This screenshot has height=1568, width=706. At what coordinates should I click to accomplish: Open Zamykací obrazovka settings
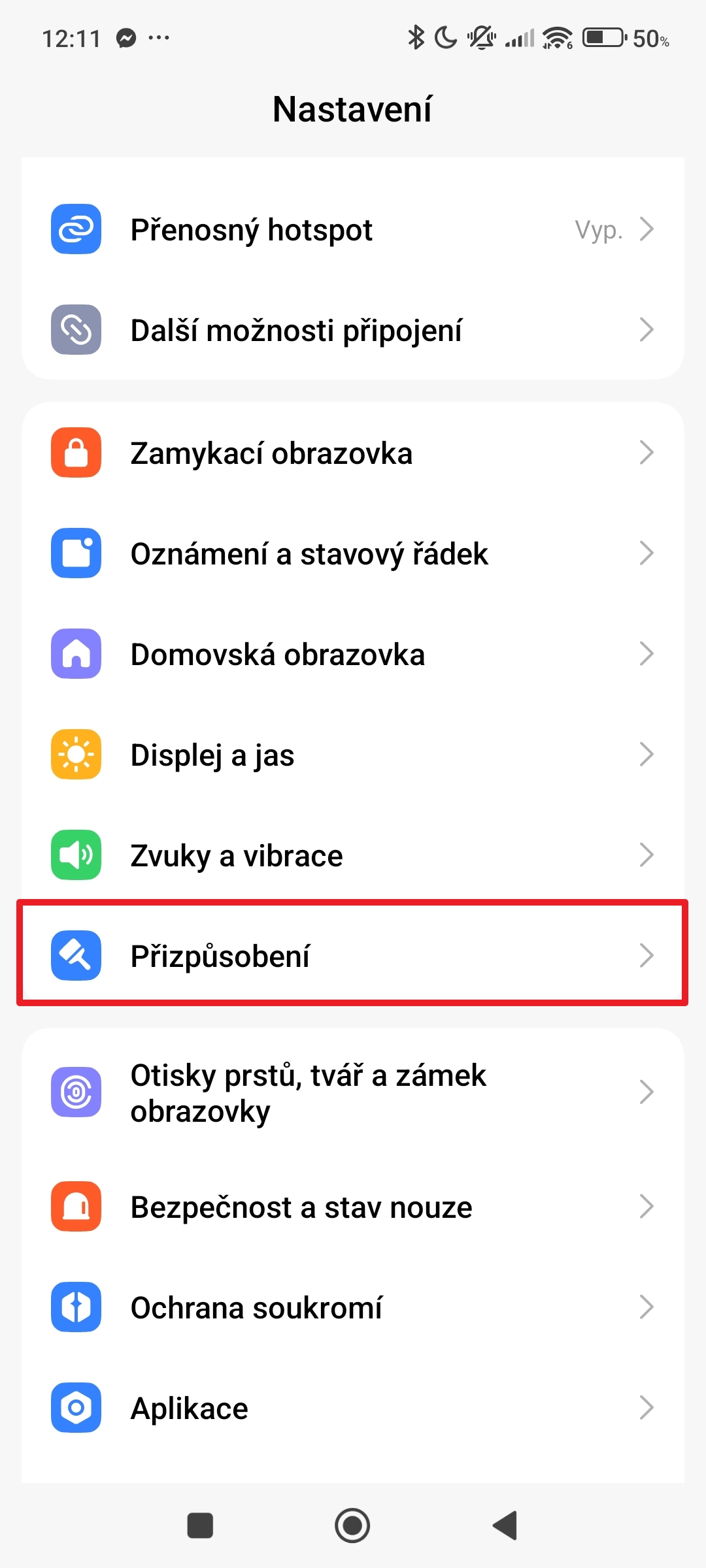click(353, 453)
